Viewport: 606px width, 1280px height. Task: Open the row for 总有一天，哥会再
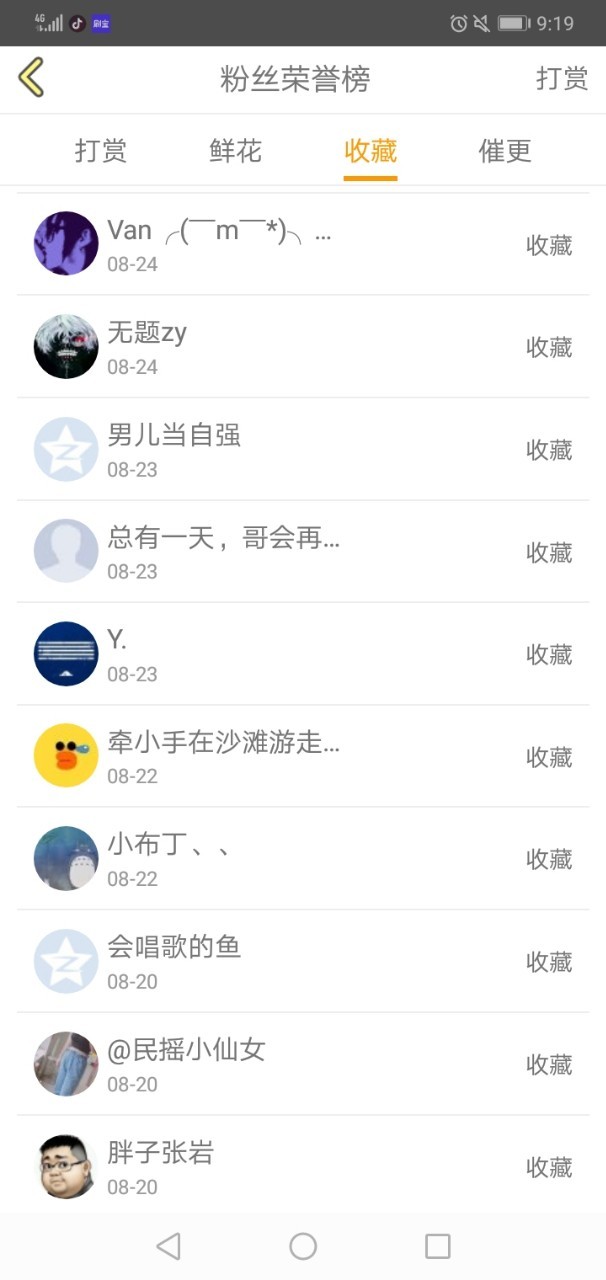[x=300, y=552]
